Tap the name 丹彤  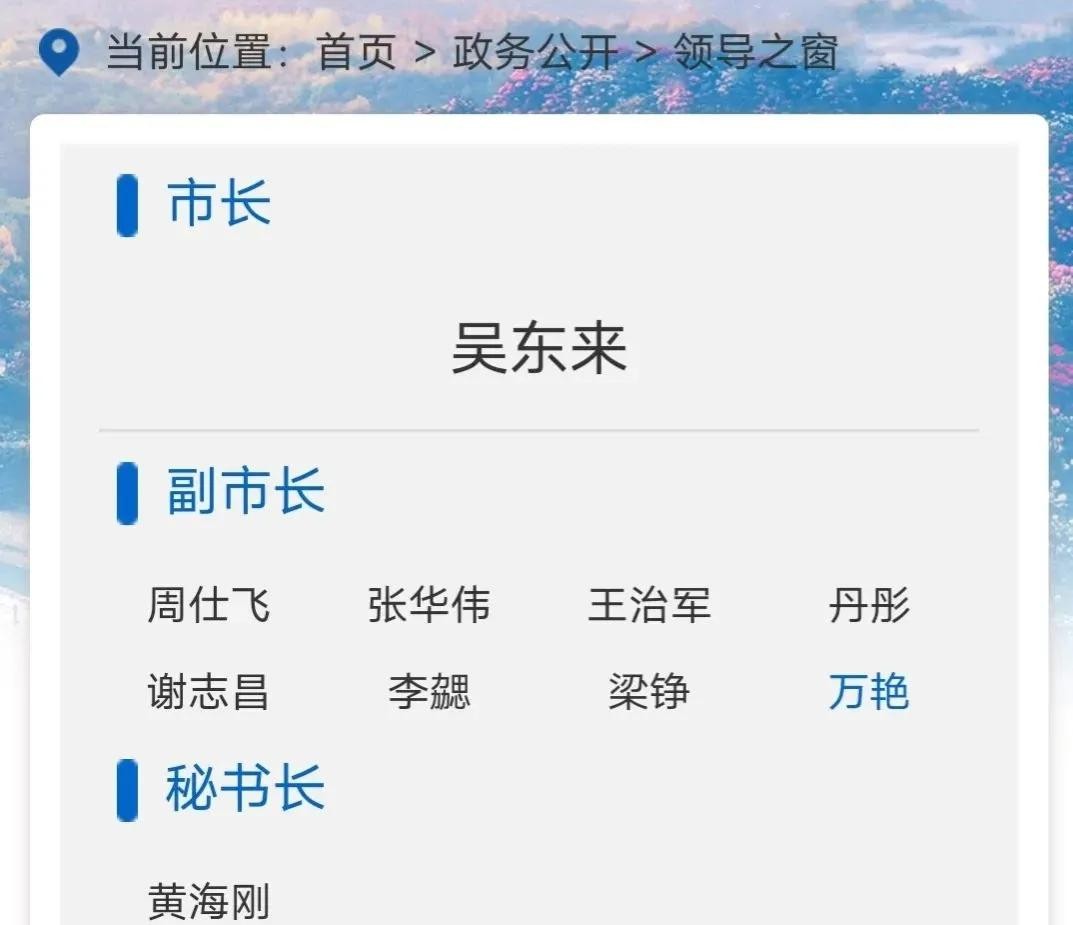[x=869, y=605]
